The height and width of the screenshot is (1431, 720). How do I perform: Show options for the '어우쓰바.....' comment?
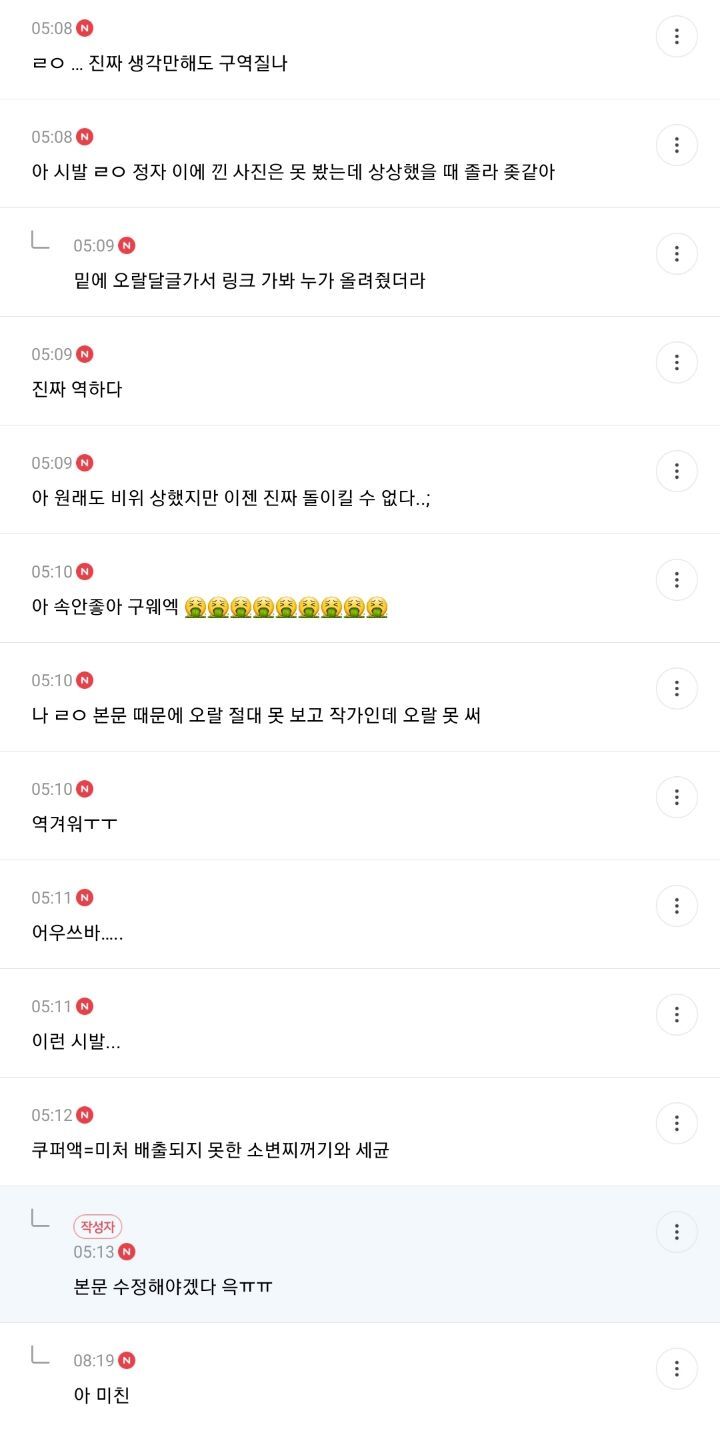tap(677, 906)
